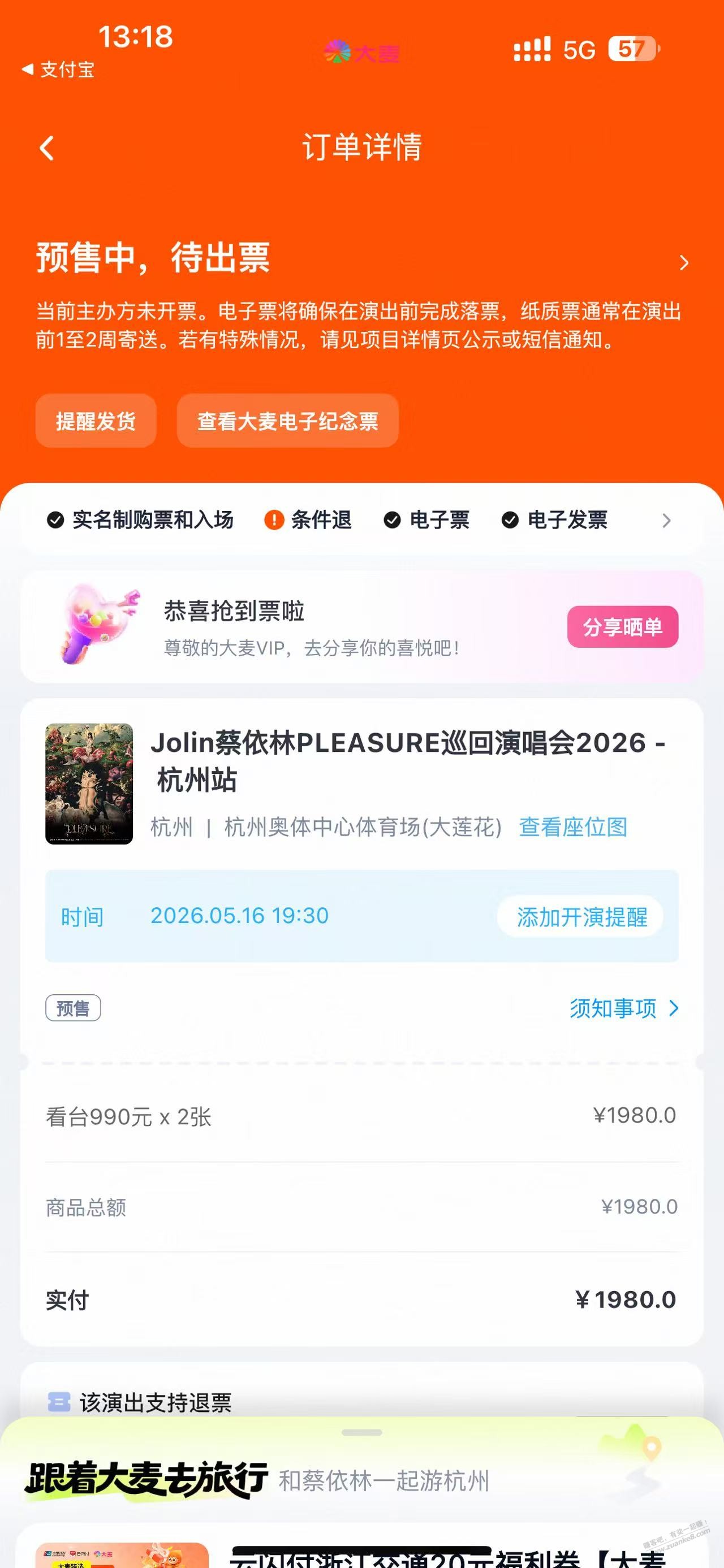Tap the 大麦 logo at screen top

(361, 52)
